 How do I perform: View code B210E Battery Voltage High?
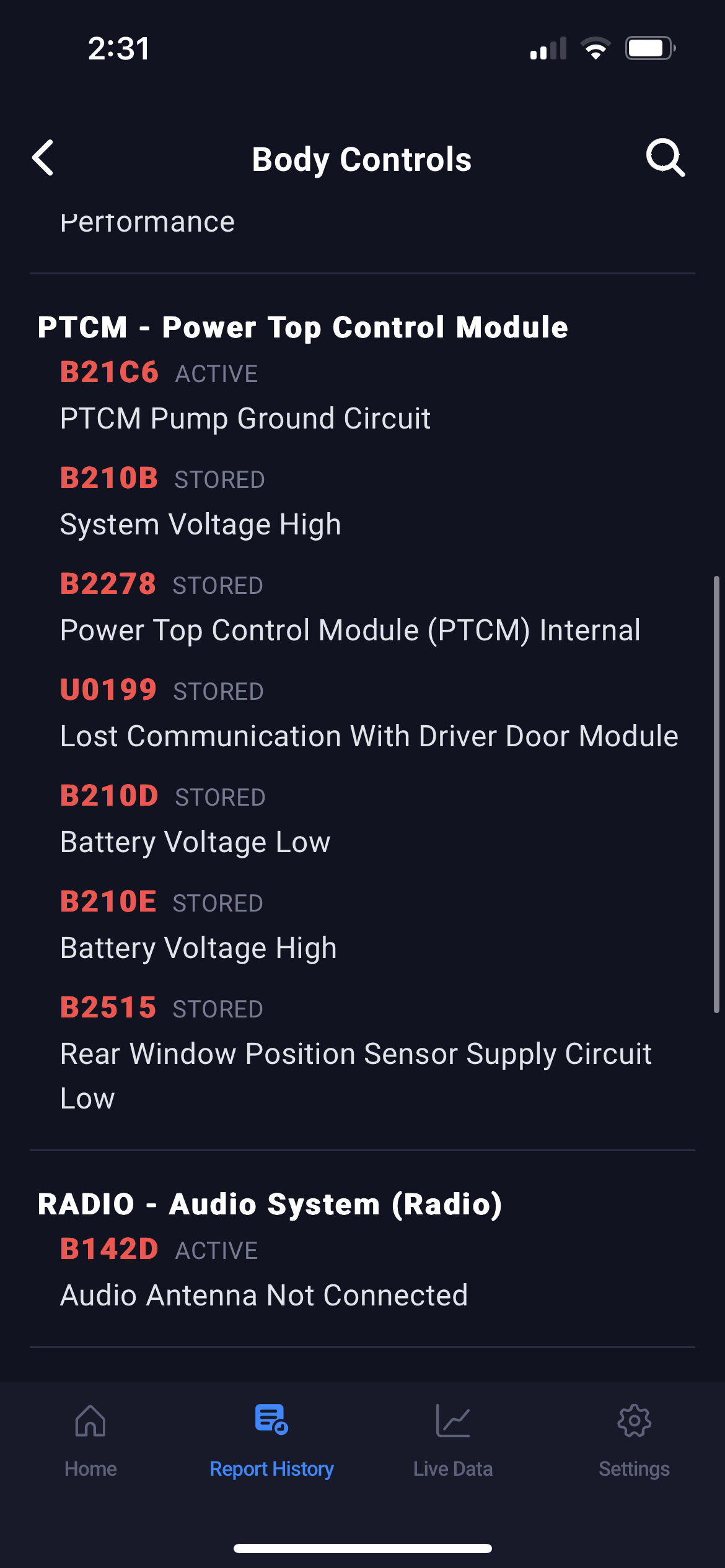pos(198,926)
